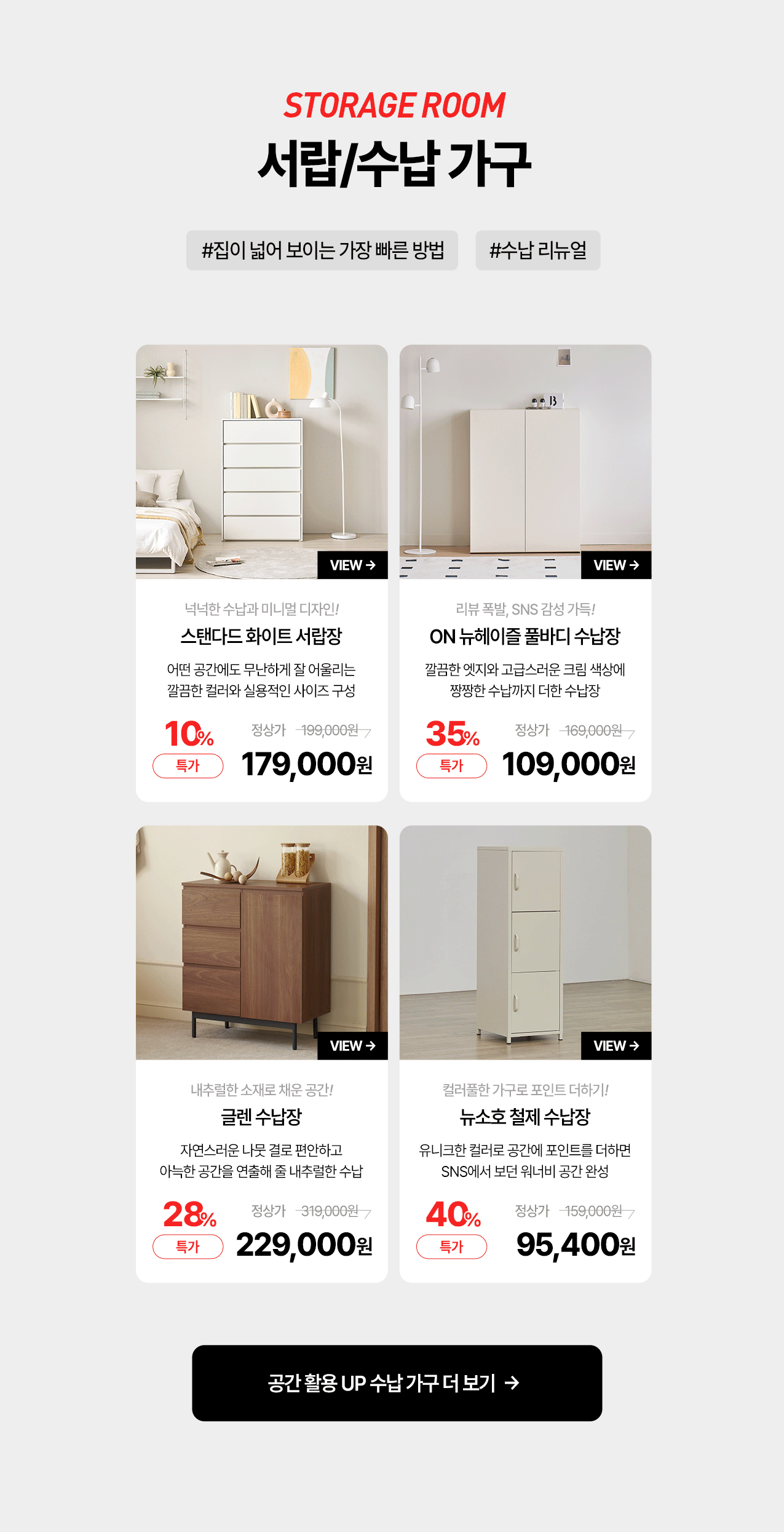Open the ON 뉴헤이즐 풀바디 수납장 product card

pos(525,636)
